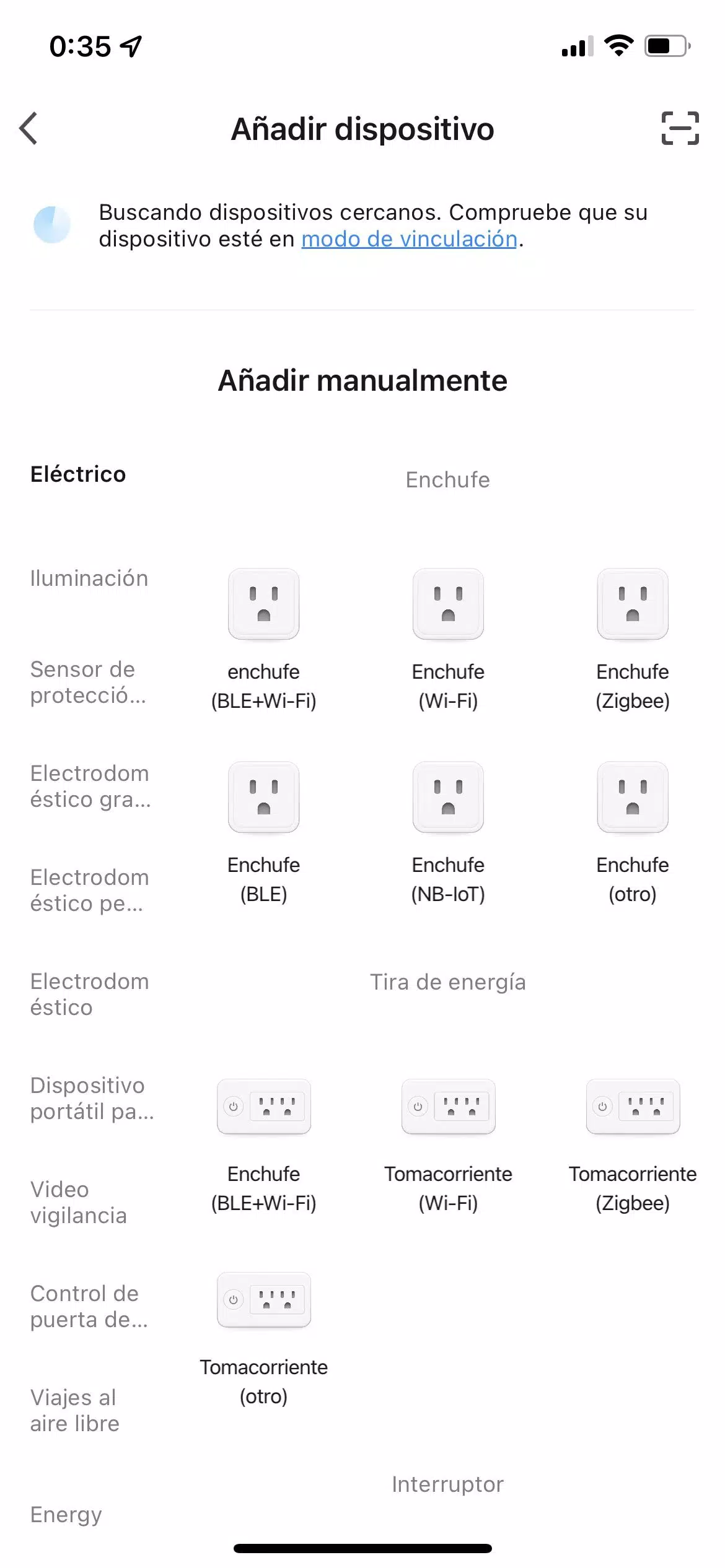Go back from Añadir dispositivo

click(29, 129)
